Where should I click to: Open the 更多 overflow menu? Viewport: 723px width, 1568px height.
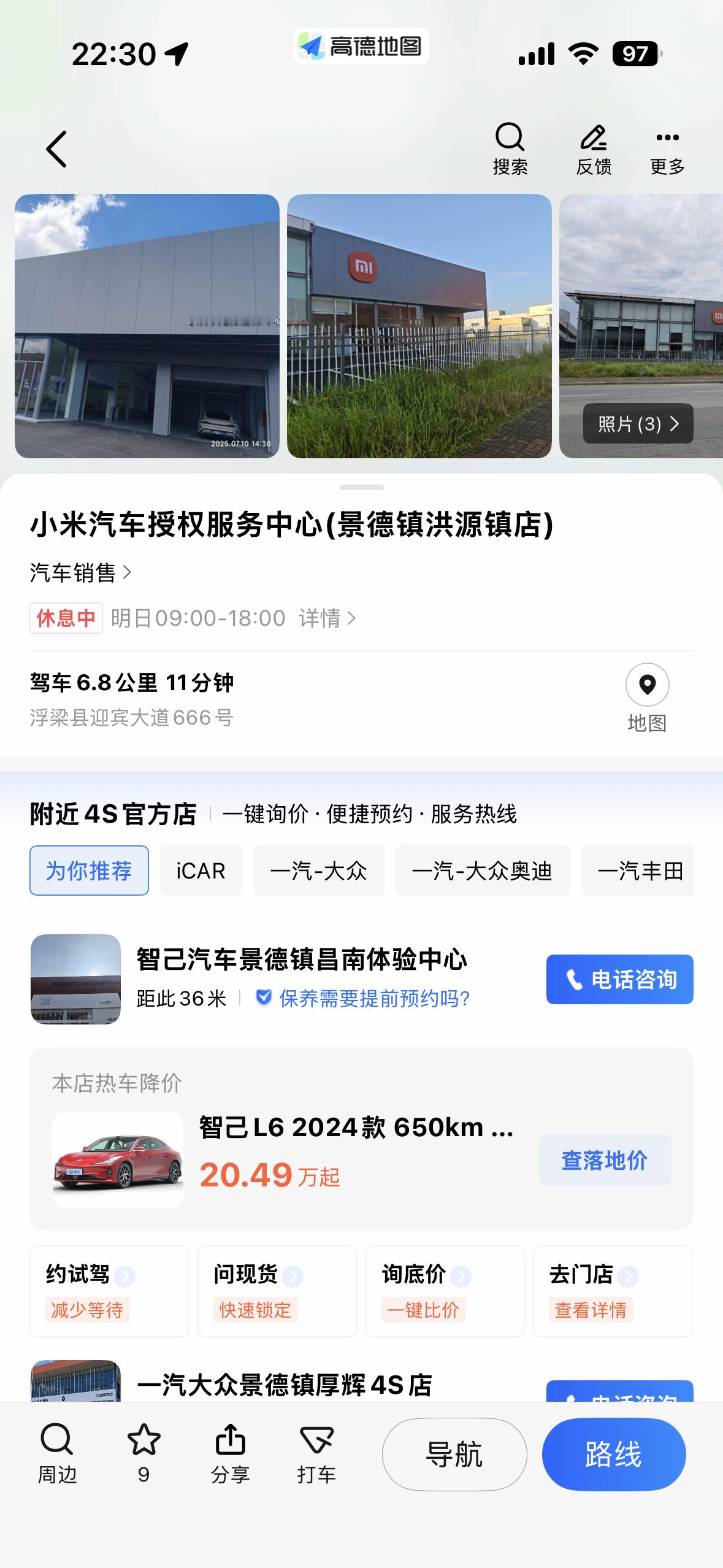[667, 149]
